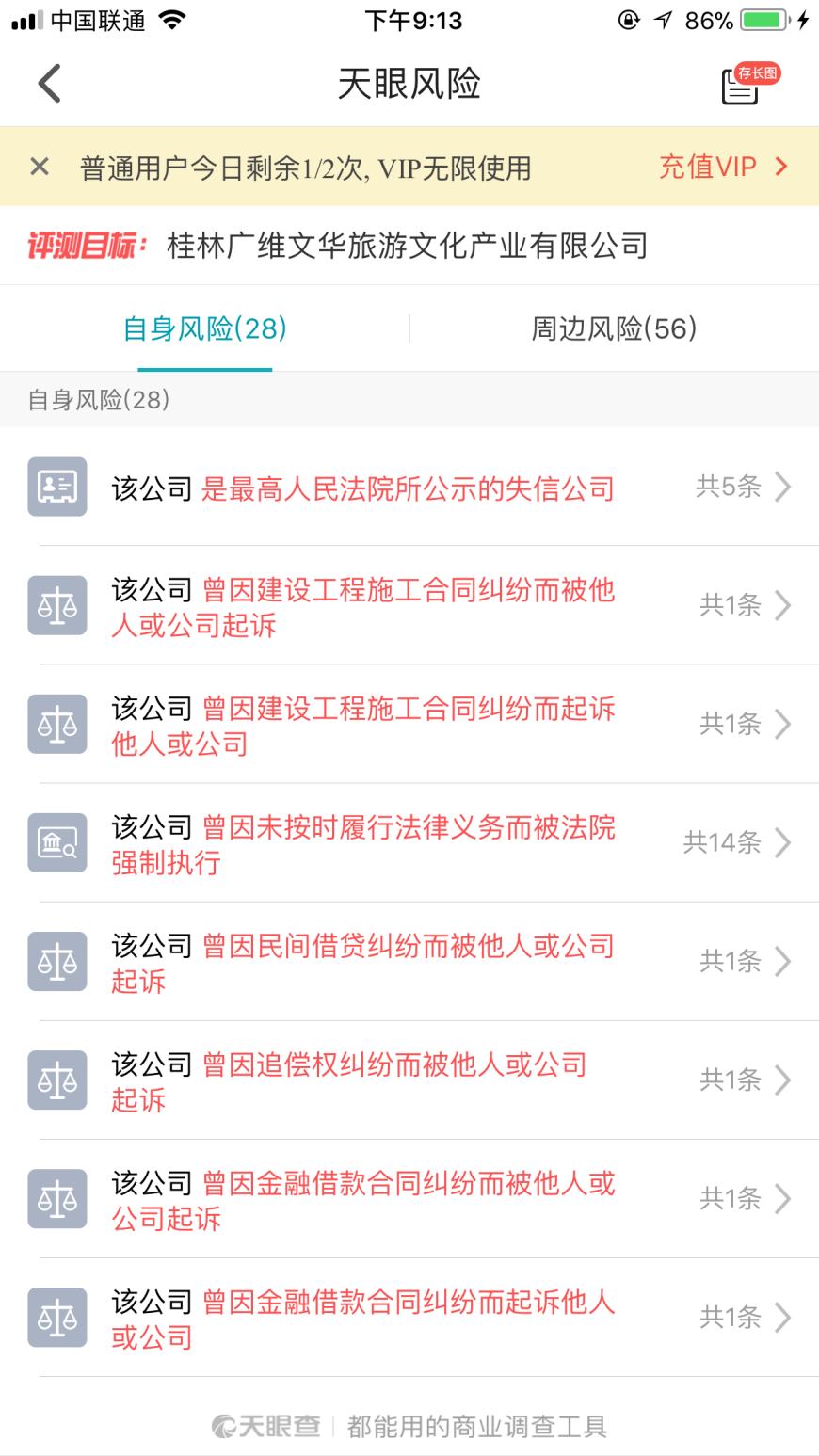The height and width of the screenshot is (1456, 819).
Task: View 民间借贷纠纷 lawsuit details
Action: tap(409, 962)
